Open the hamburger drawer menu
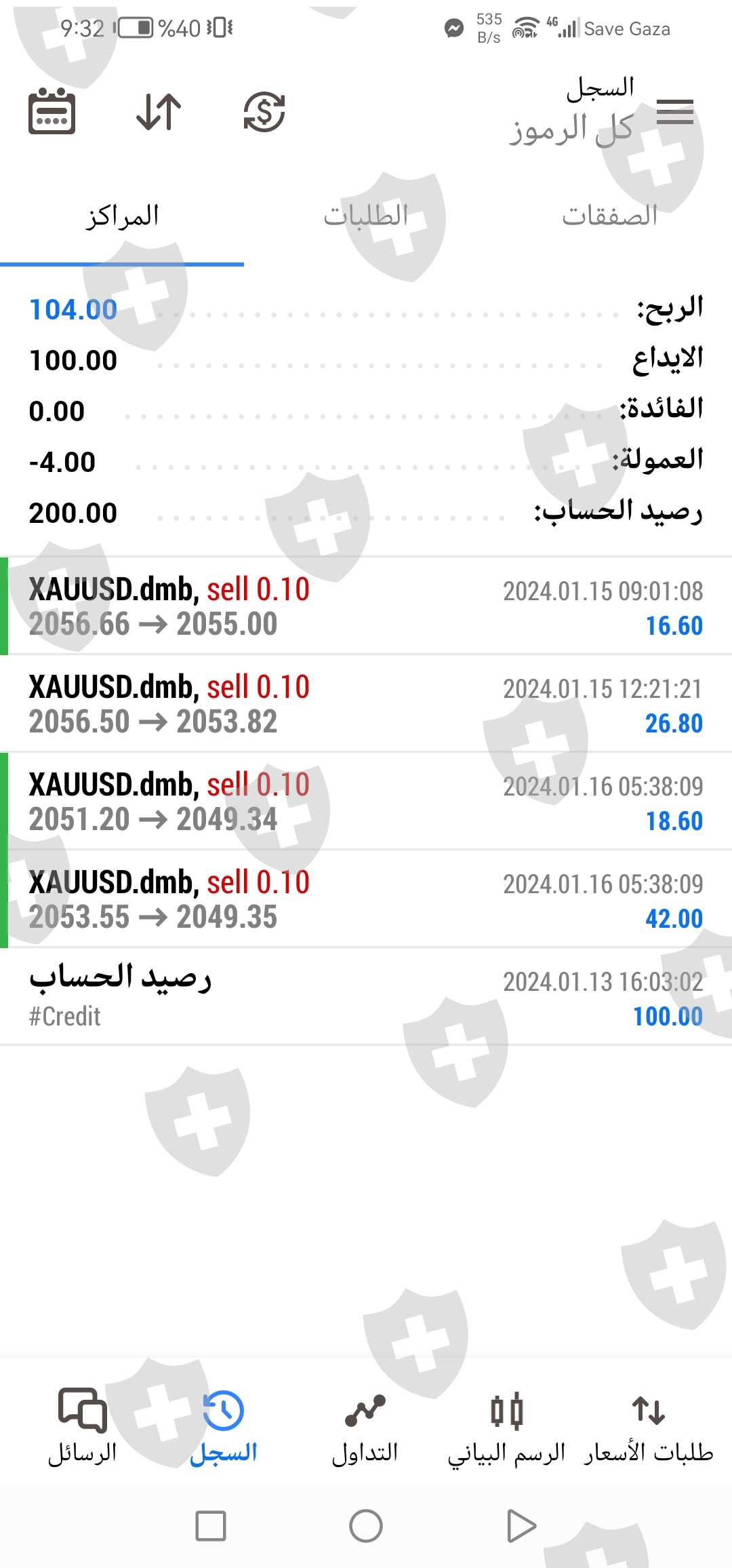This screenshot has width=732, height=1568. [x=675, y=112]
